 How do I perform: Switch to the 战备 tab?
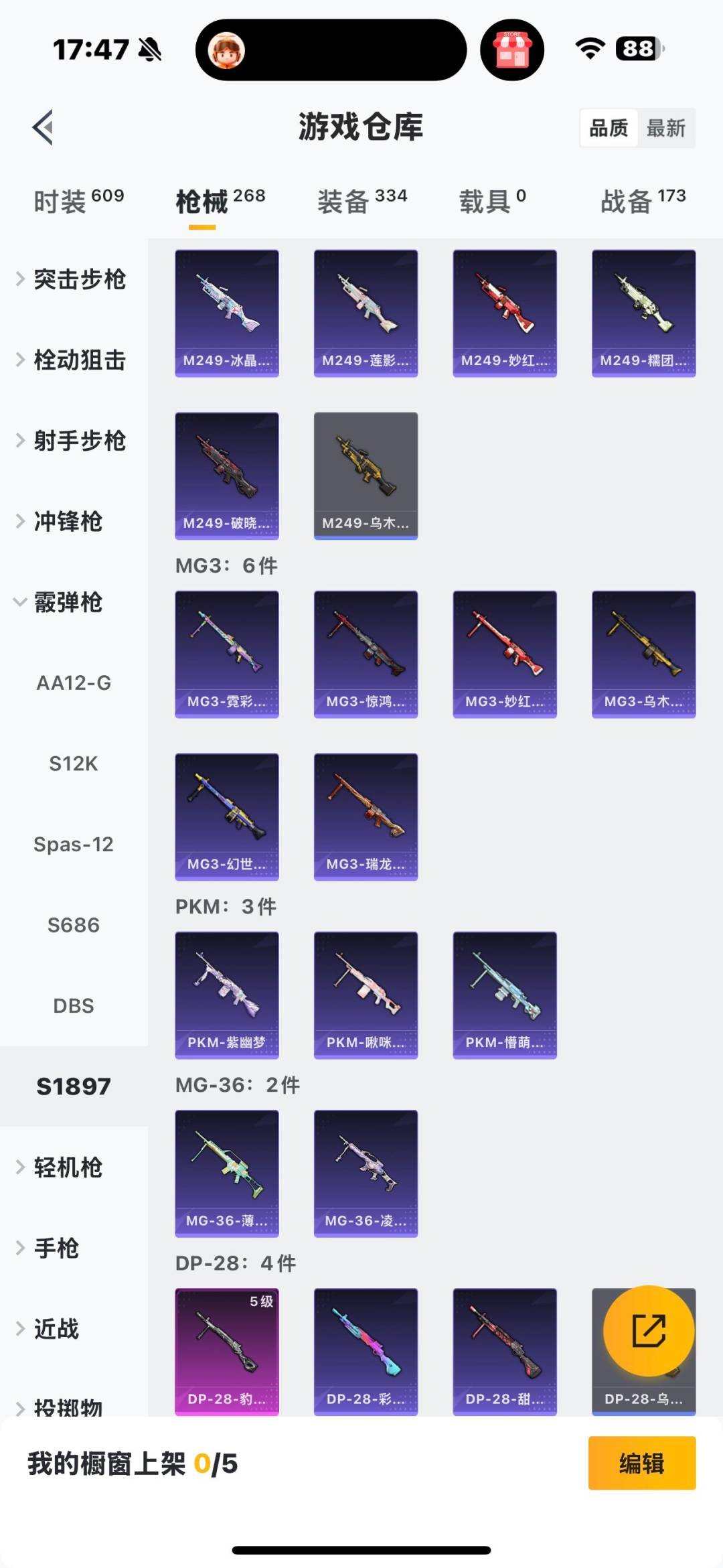643,200
